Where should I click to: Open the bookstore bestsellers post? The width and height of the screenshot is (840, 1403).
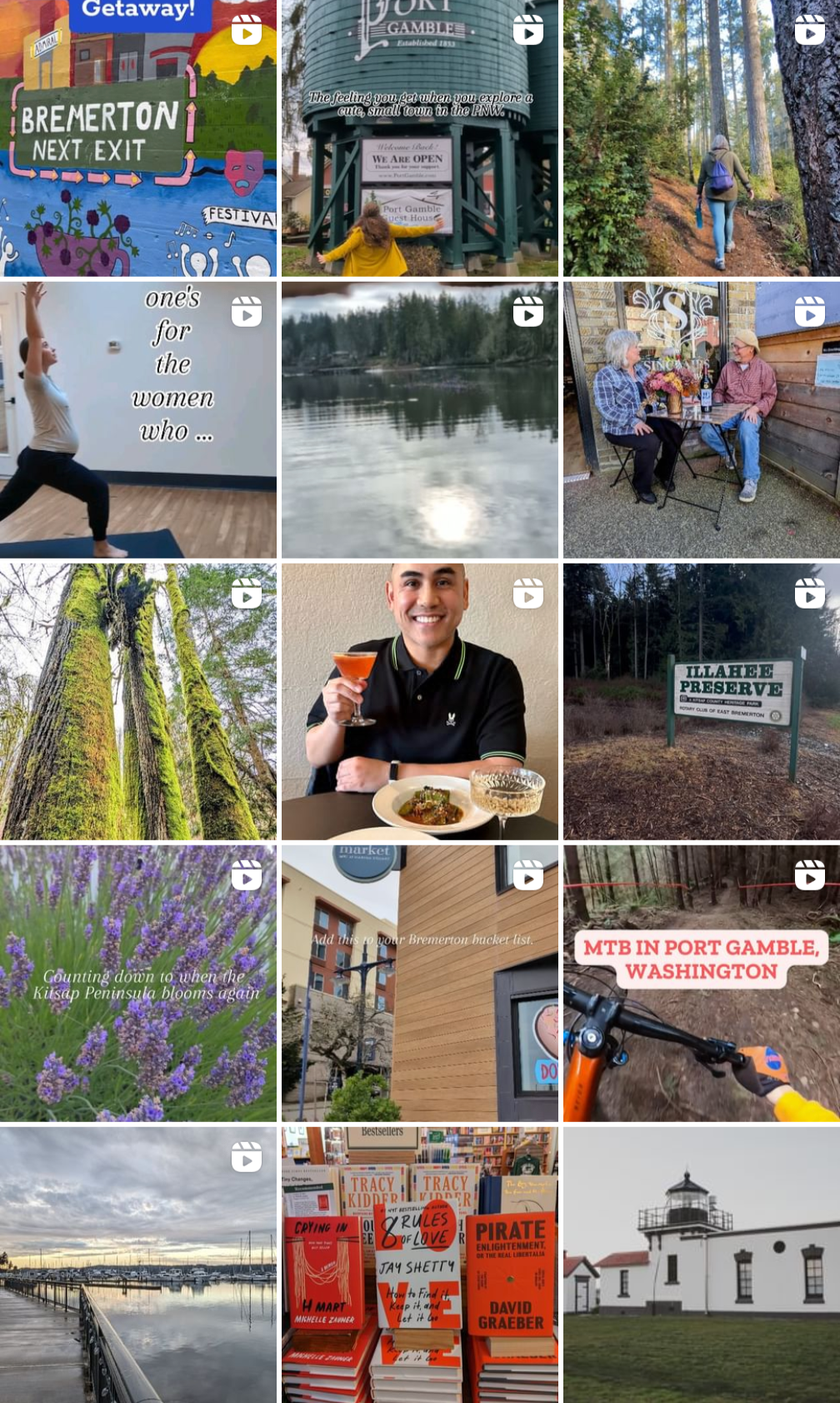coord(419,1265)
